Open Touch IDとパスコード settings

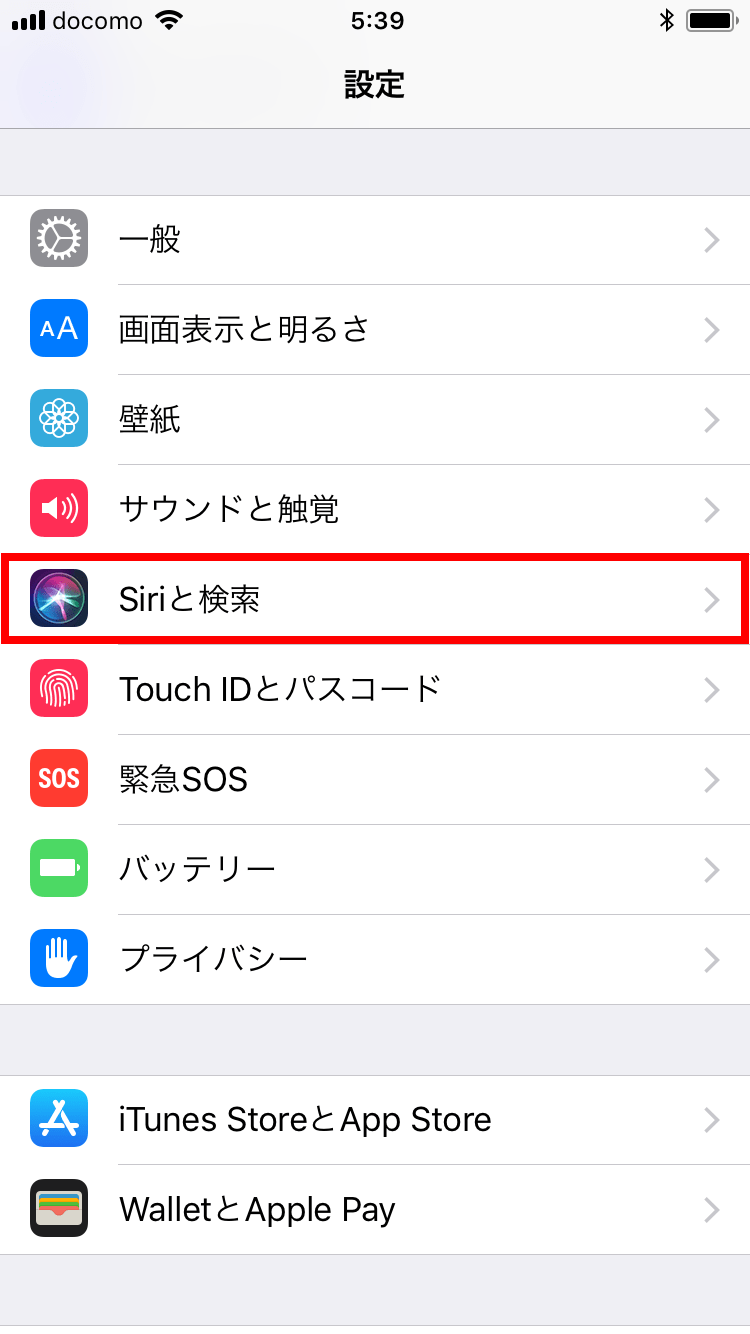(x=375, y=690)
